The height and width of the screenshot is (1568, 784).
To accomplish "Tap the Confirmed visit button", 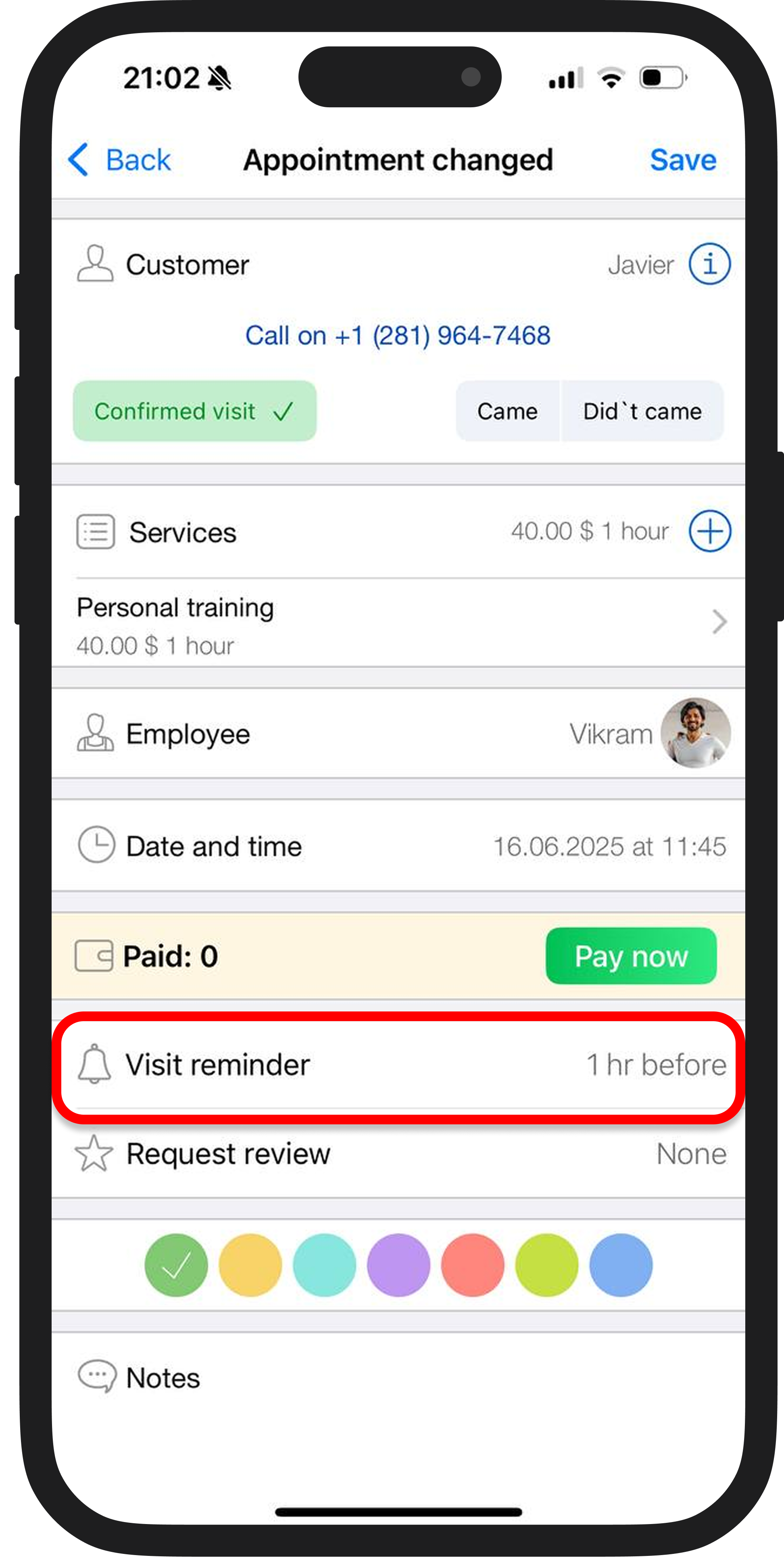I will click(x=194, y=411).
